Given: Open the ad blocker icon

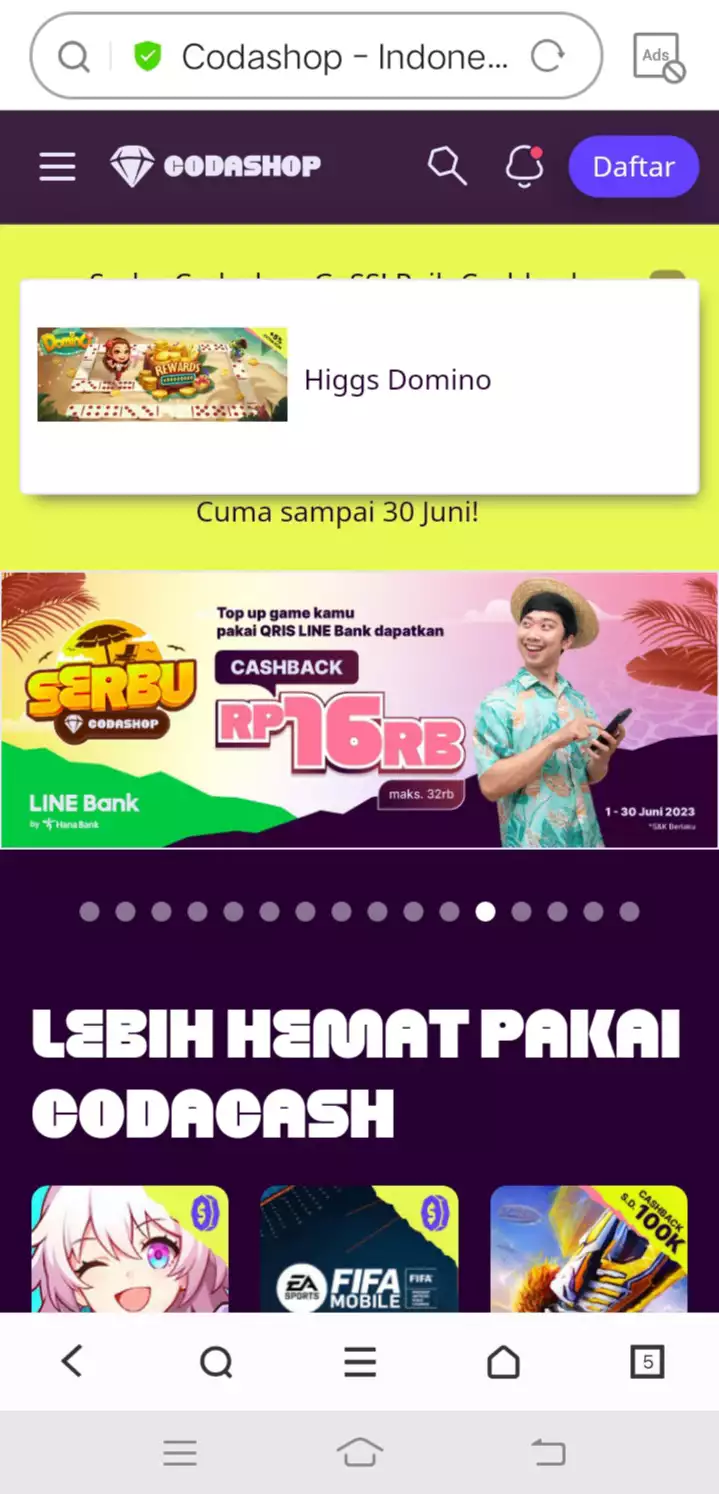Looking at the screenshot, I should coord(659,57).
